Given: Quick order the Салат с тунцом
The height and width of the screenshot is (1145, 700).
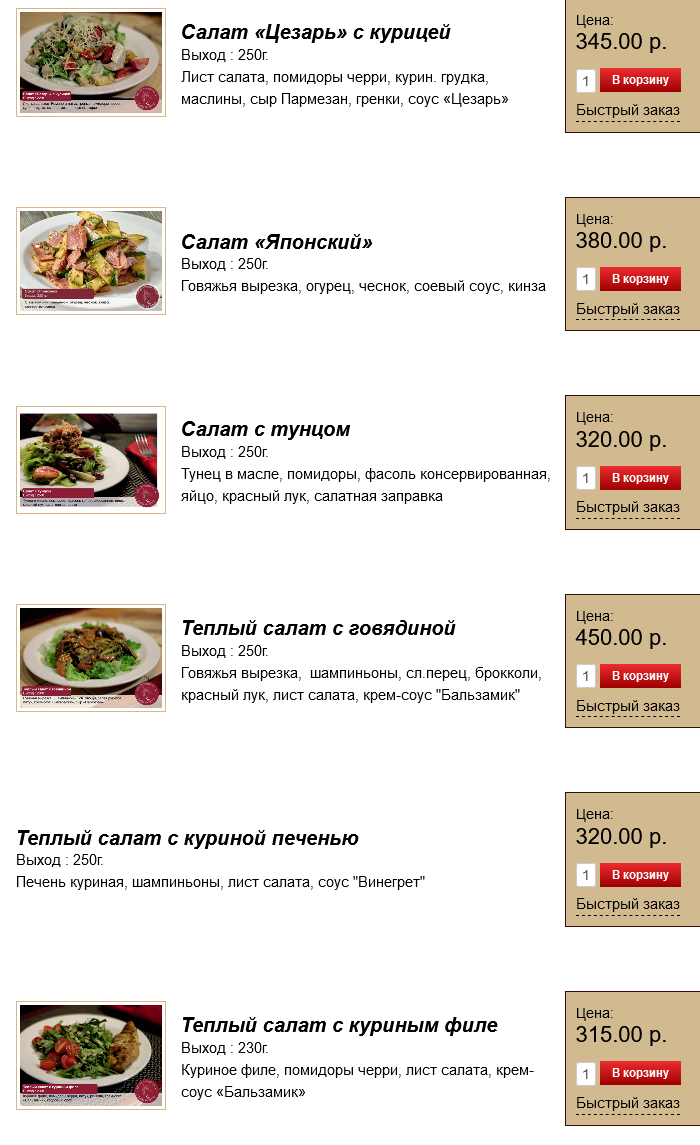Looking at the screenshot, I should [627, 507].
